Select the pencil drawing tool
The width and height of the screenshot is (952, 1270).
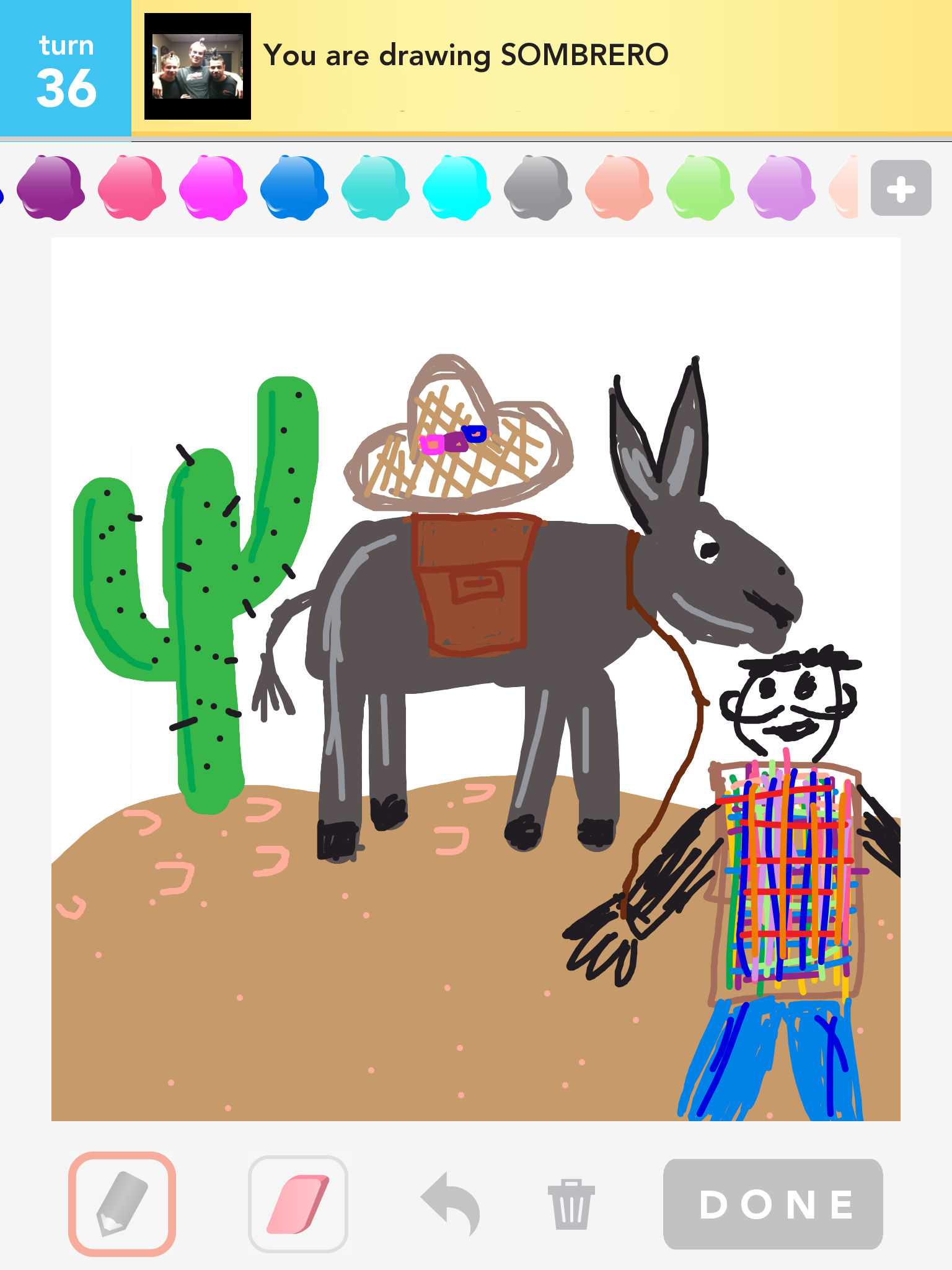[122, 1204]
